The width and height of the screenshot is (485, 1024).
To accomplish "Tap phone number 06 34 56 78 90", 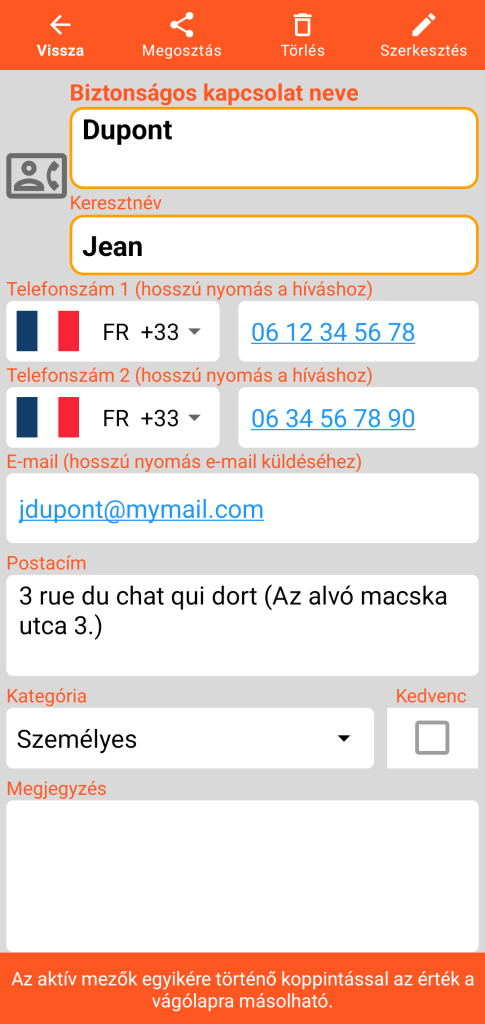I will click(333, 419).
